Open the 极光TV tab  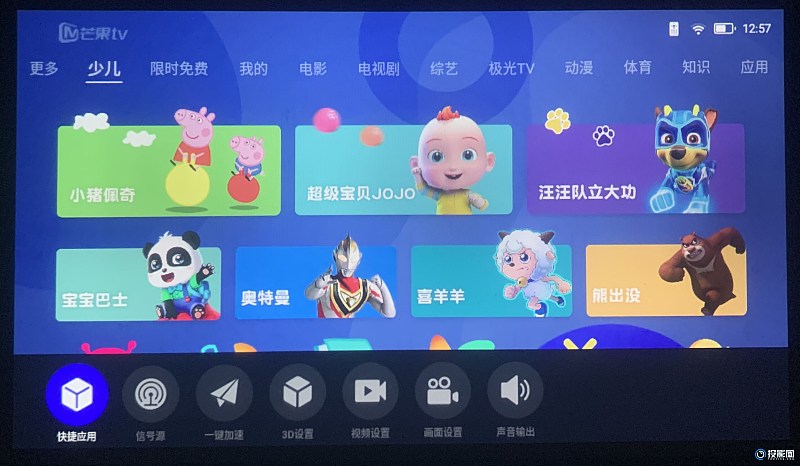click(511, 68)
